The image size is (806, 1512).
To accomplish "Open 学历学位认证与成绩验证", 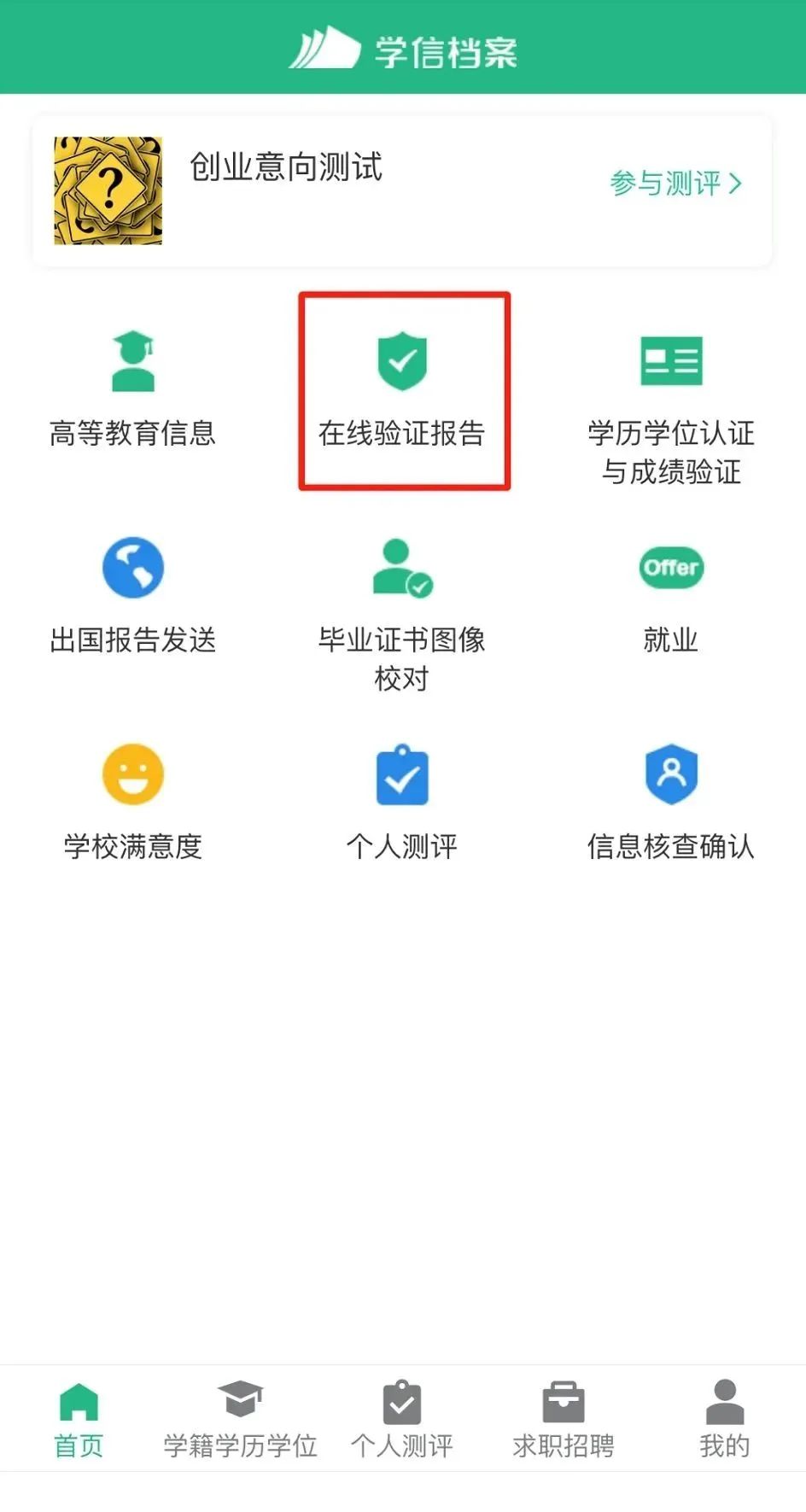I will (x=671, y=408).
